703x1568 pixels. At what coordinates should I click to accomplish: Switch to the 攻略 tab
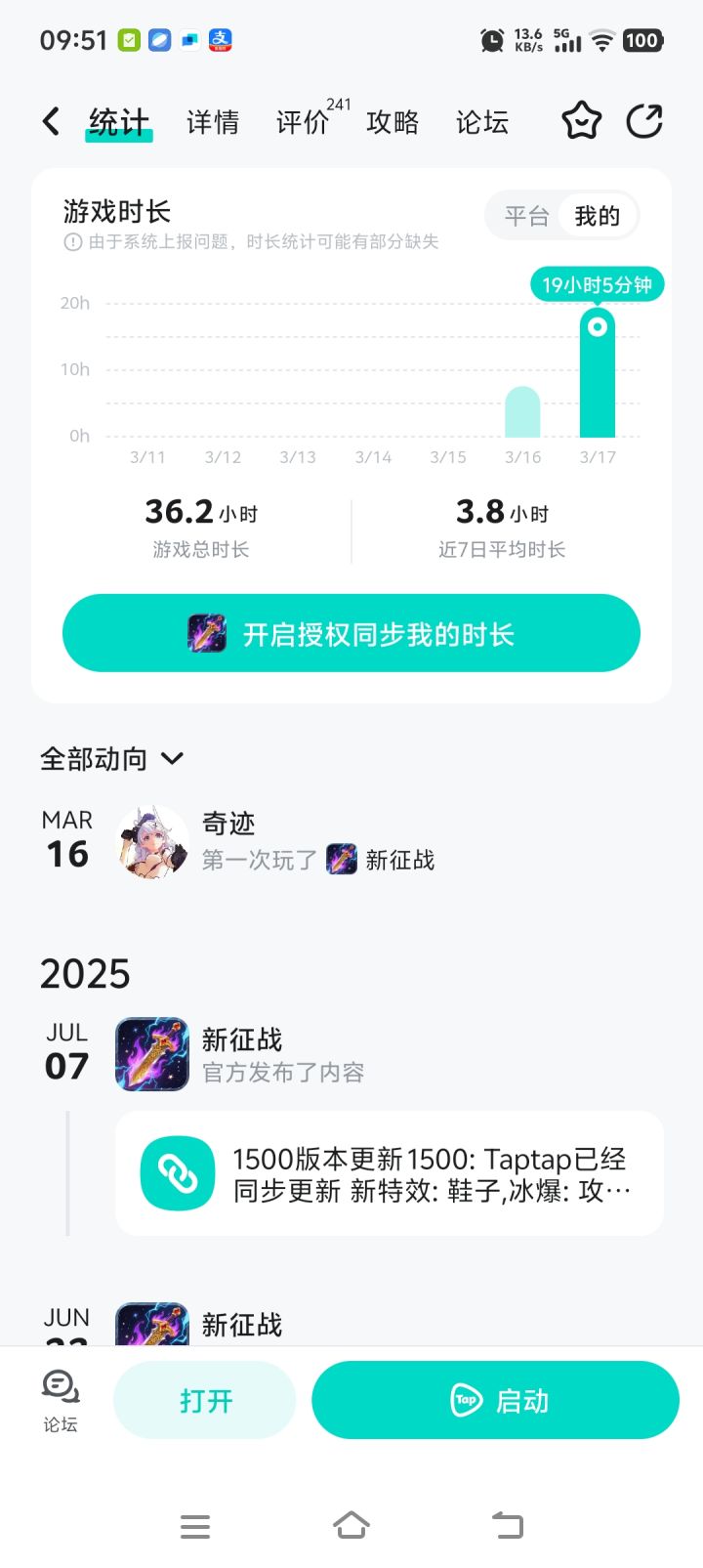(393, 122)
